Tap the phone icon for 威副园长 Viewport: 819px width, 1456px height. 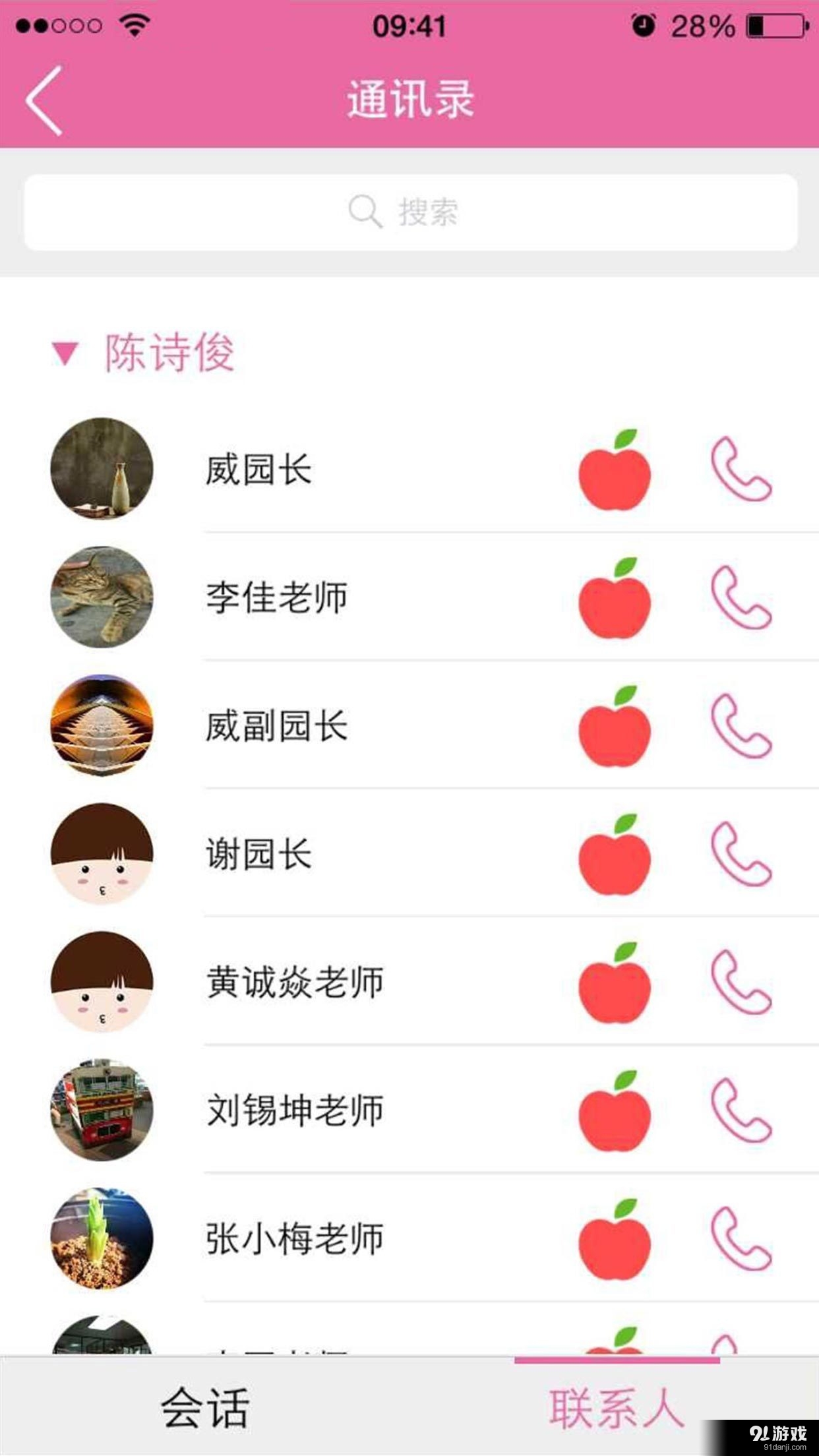(741, 727)
